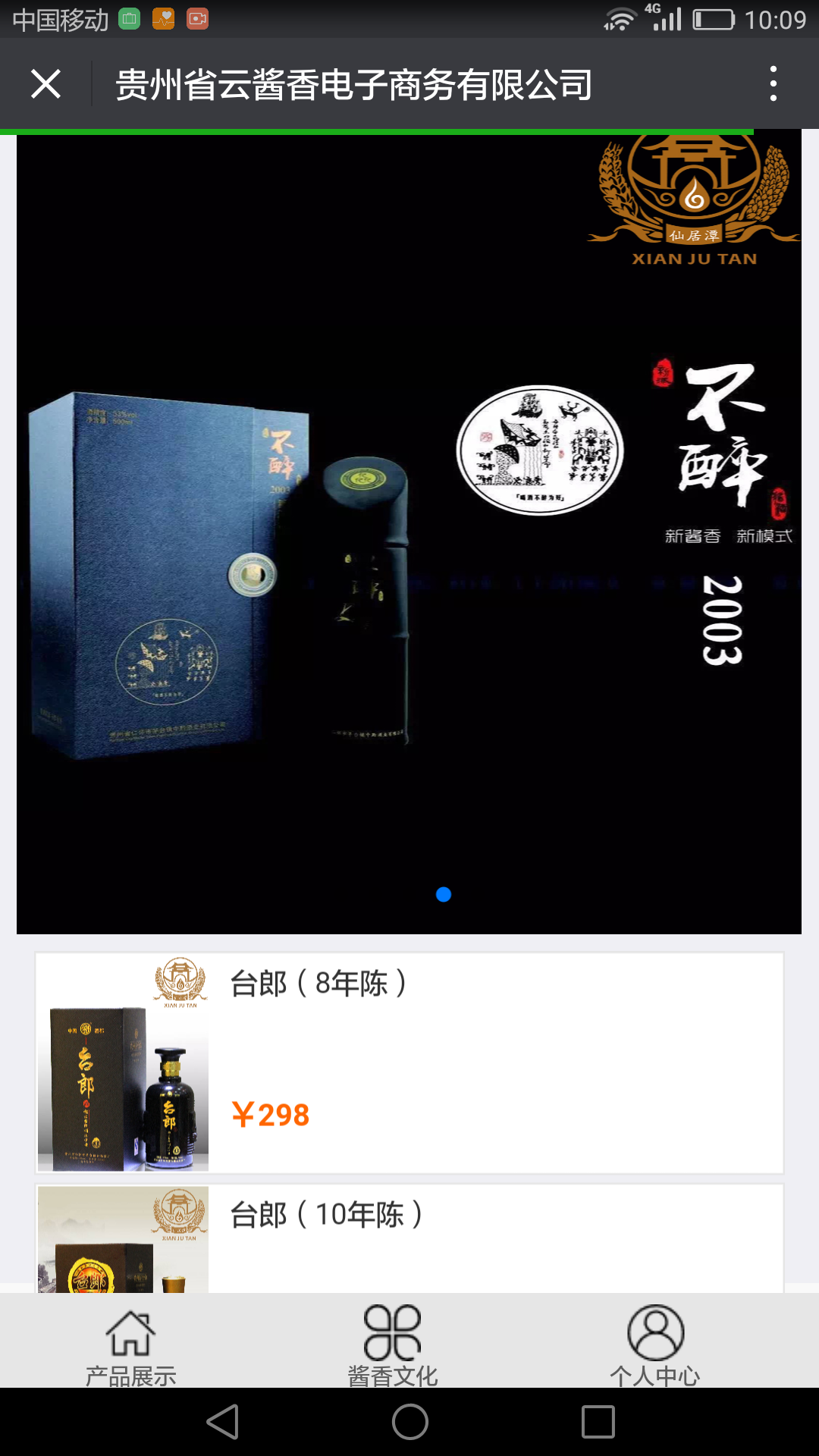Switch to the 酱香文化 tab
Screen dimensions: 819x1456
392,1345
